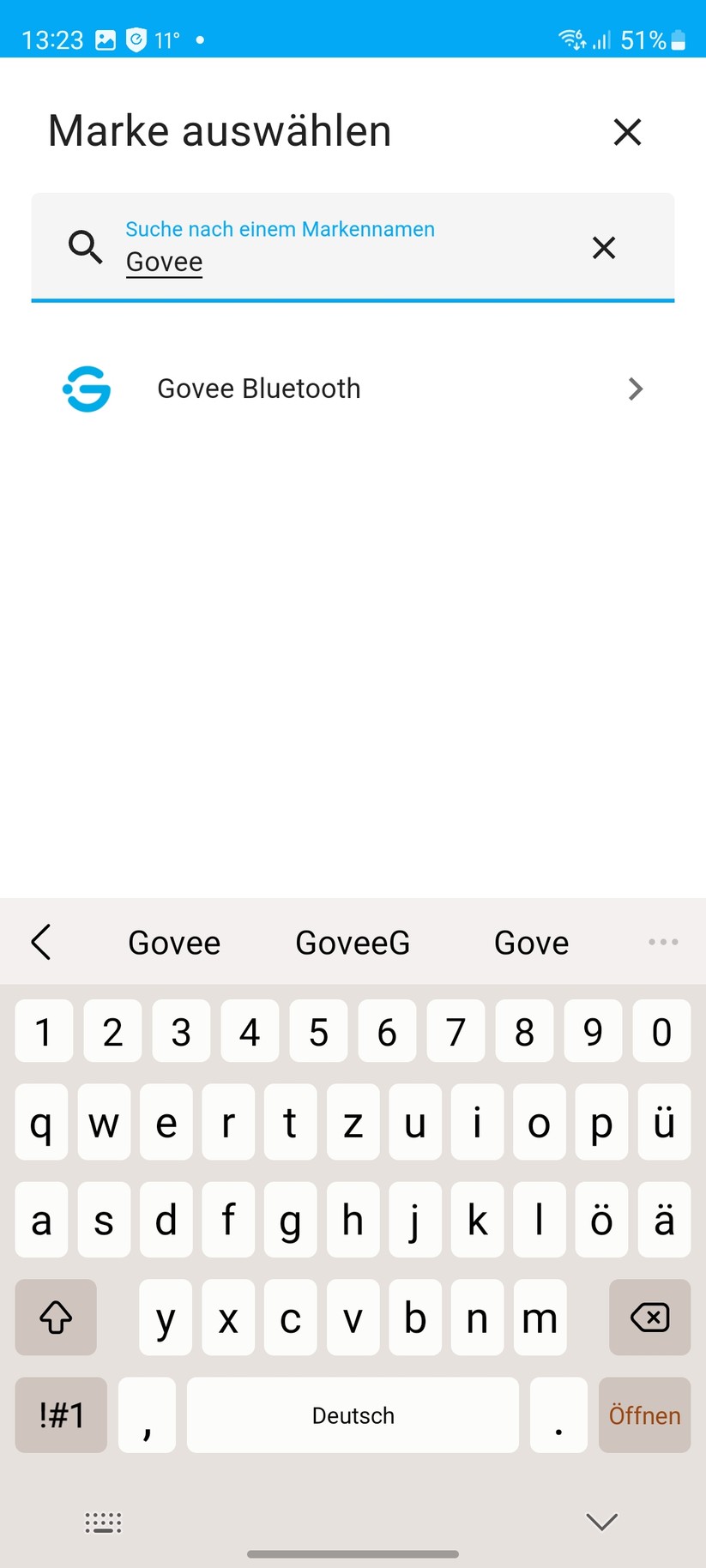Tap the Deutsch spacebar
The image size is (706, 1568).
click(x=352, y=1415)
